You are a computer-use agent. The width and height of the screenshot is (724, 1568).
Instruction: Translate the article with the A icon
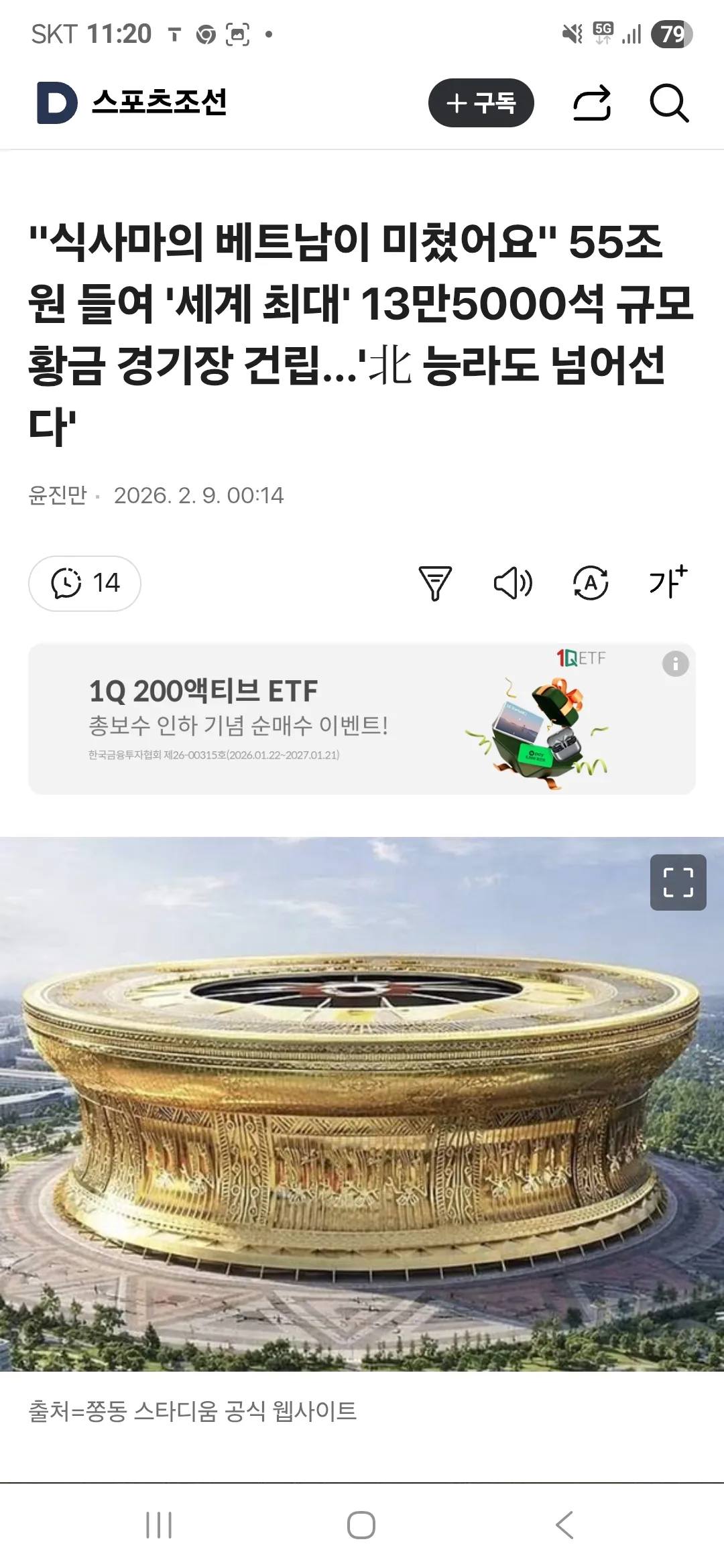(591, 583)
